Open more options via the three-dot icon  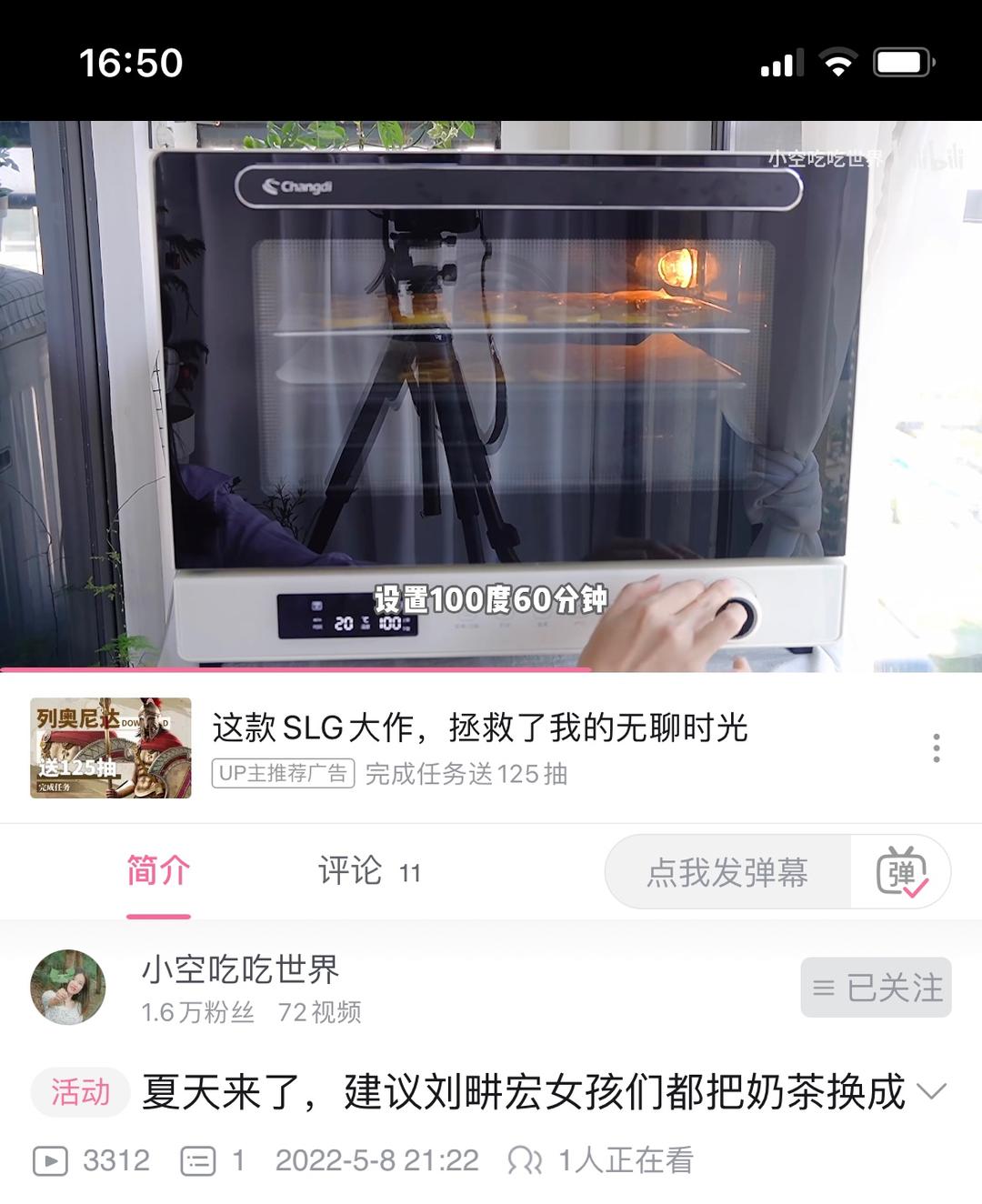(x=937, y=747)
